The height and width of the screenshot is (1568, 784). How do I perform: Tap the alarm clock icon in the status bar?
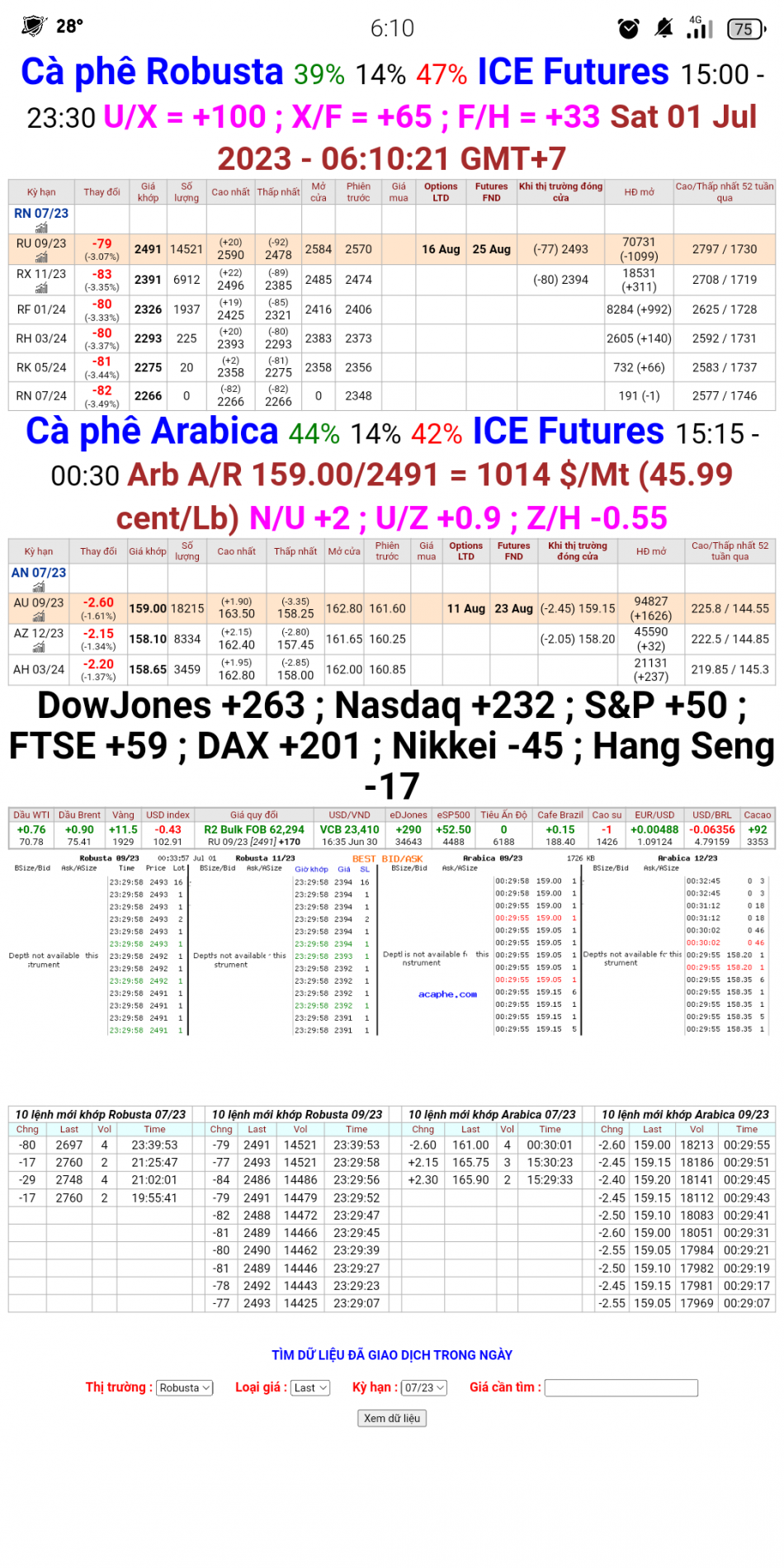628,29
